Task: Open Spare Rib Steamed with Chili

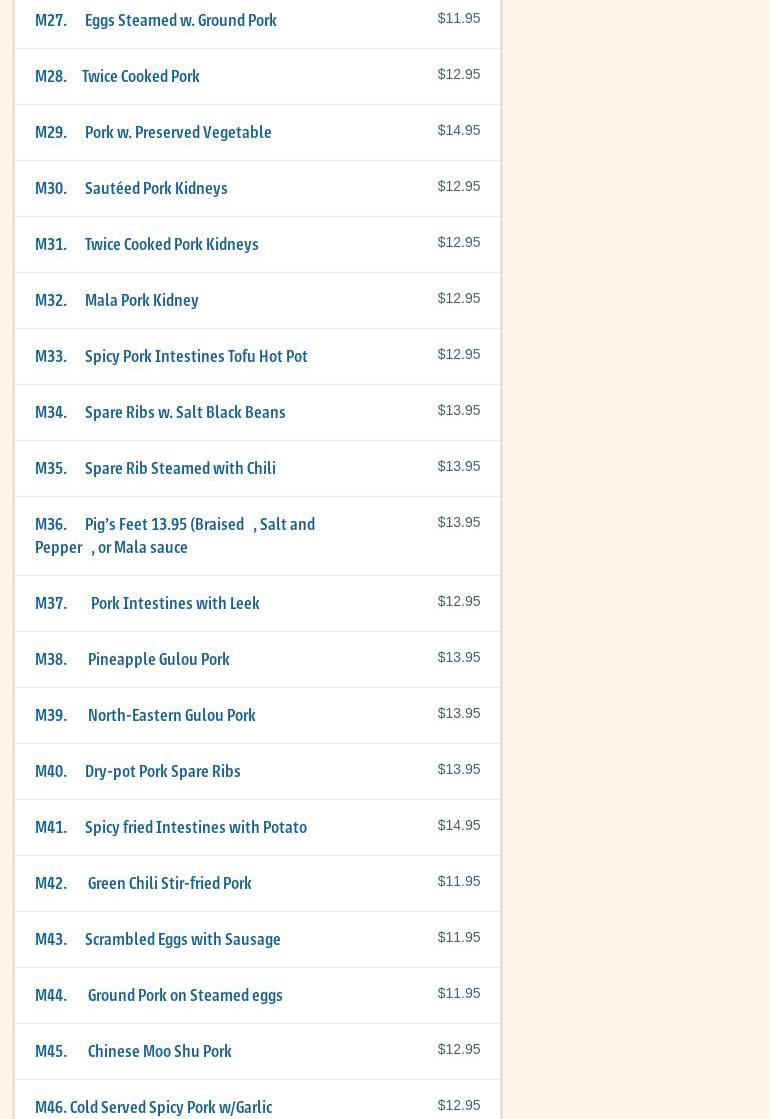Action: coord(179,468)
